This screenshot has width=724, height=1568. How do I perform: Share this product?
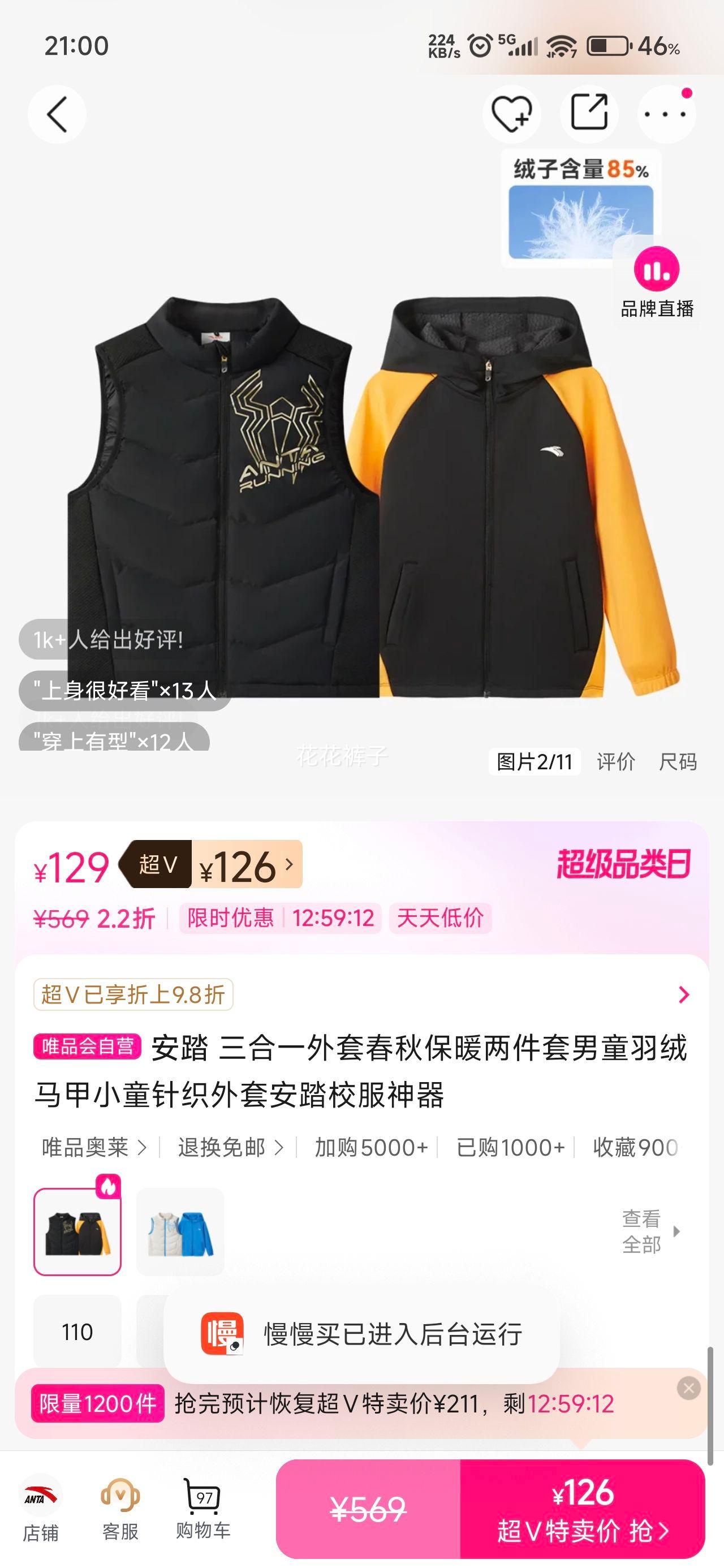click(x=589, y=114)
